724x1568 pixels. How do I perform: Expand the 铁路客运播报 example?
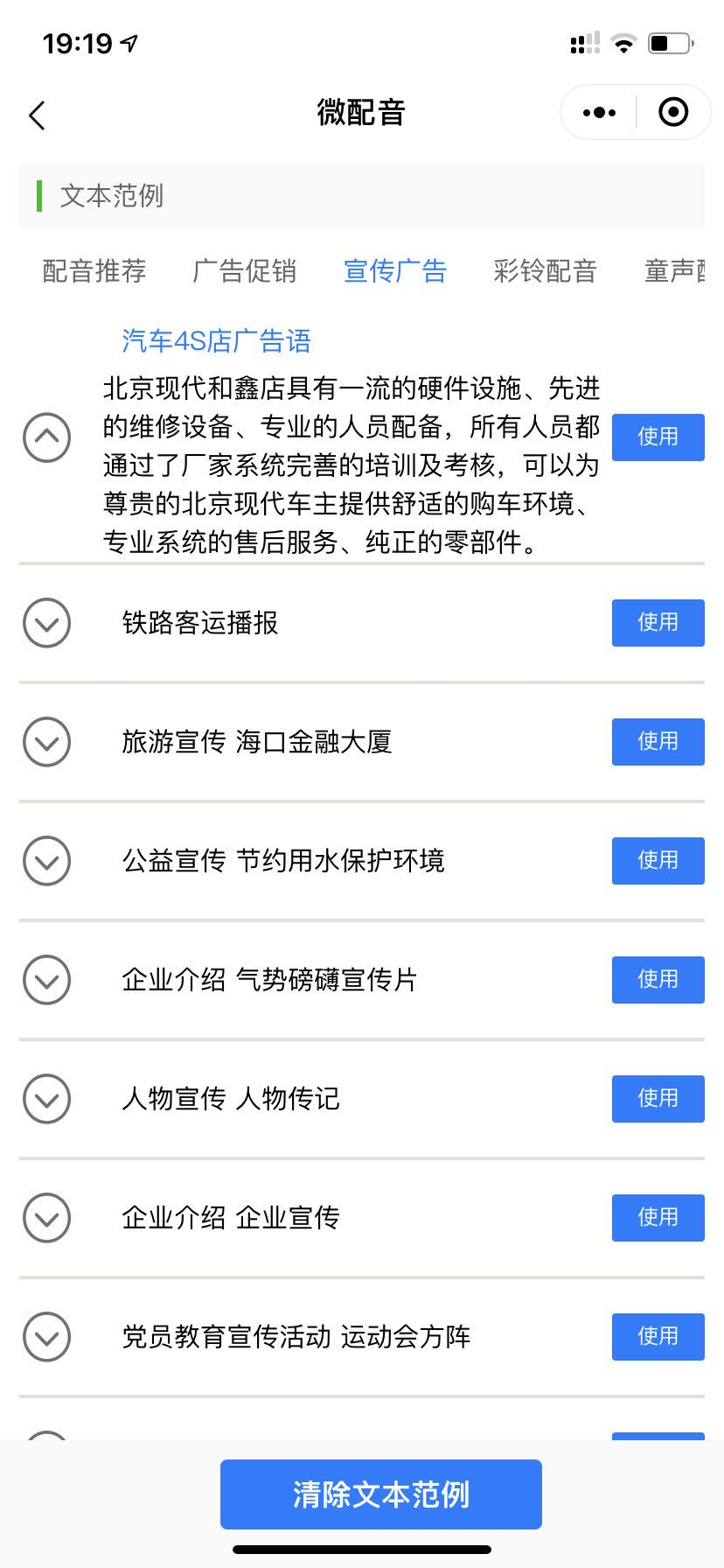pos(46,623)
